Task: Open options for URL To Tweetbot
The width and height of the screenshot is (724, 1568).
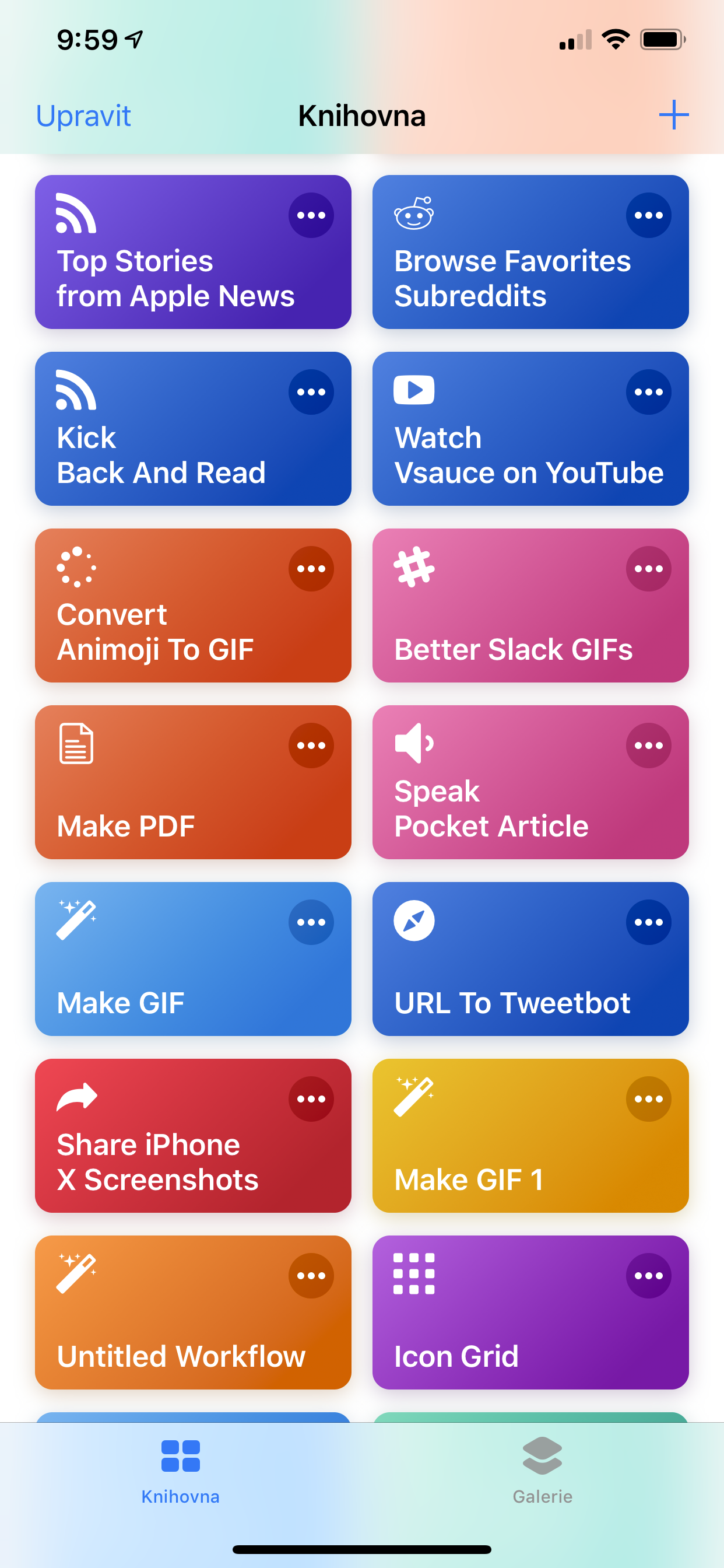Action: (x=649, y=922)
